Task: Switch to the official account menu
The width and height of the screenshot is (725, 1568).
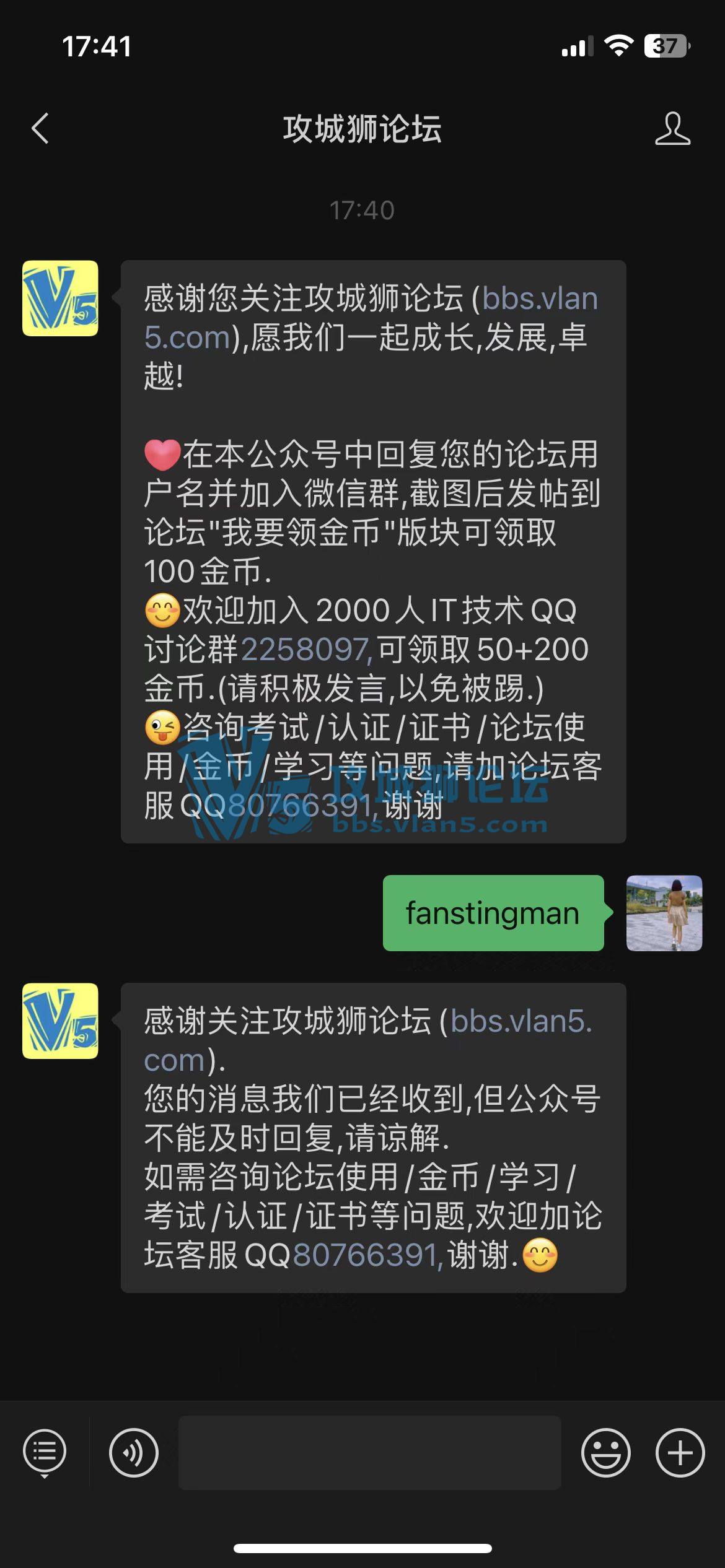Action: click(x=44, y=1452)
